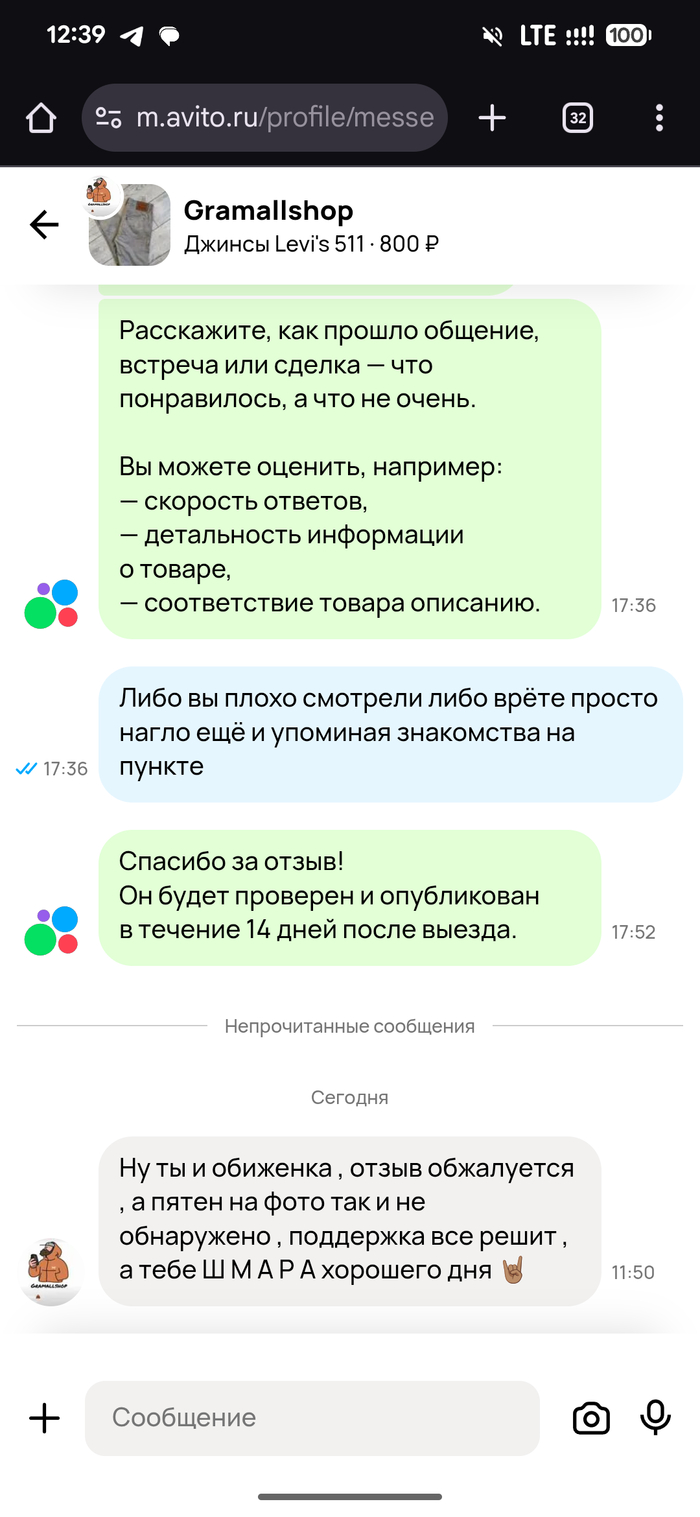The image size is (700, 1517).
Task: Open the Gramallshop seller profile header
Action: point(268,211)
